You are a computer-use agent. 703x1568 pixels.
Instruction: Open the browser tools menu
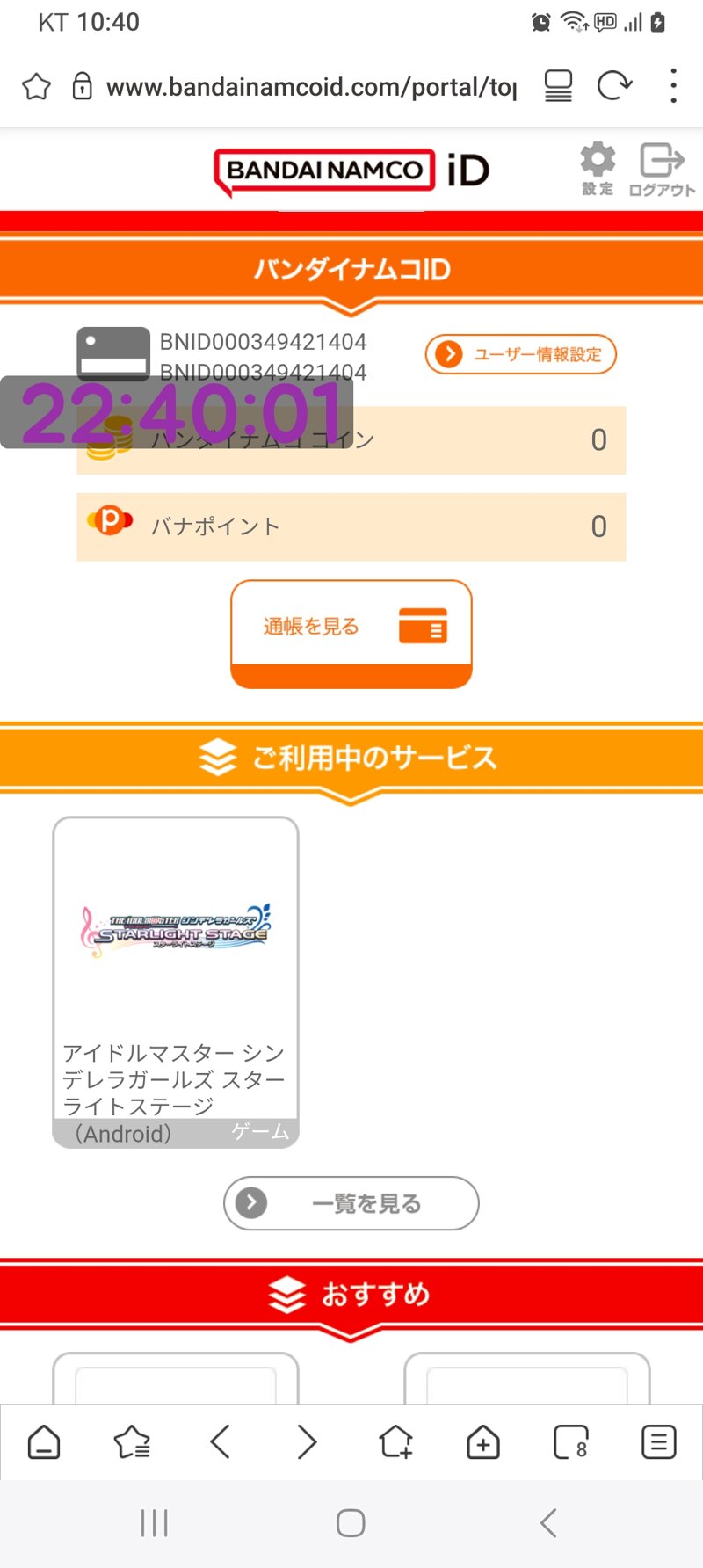pyautogui.click(x=659, y=1442)
